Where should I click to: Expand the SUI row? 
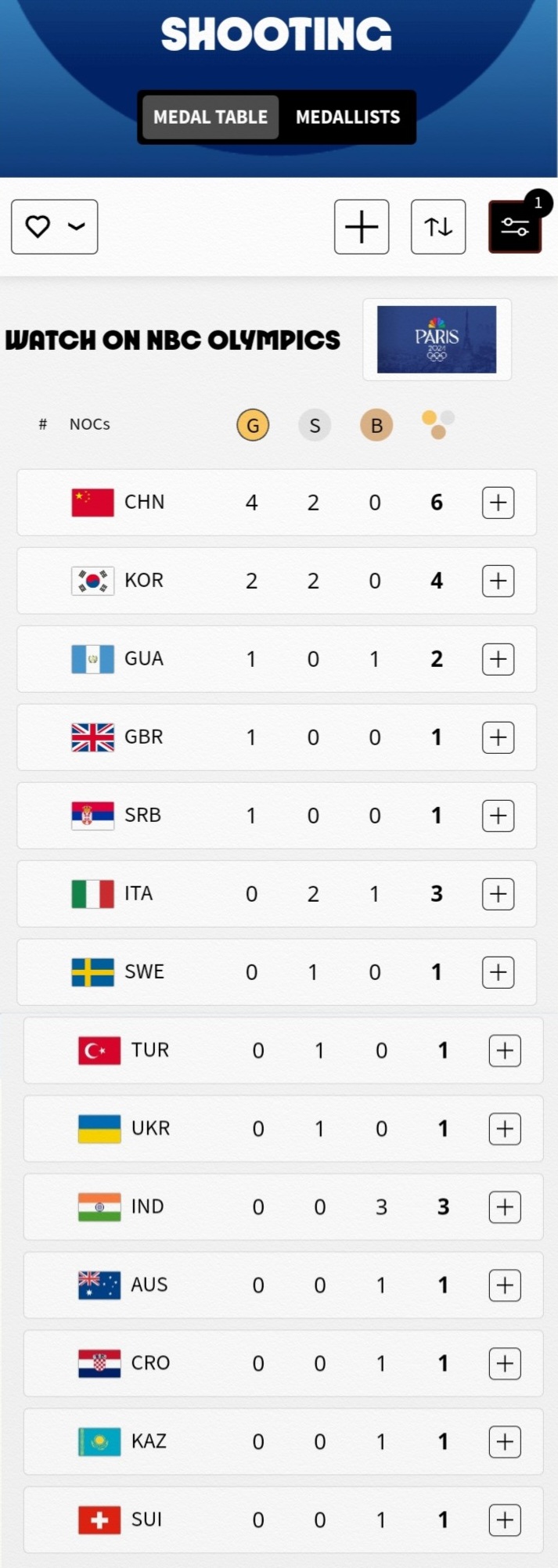(505, 1520)
